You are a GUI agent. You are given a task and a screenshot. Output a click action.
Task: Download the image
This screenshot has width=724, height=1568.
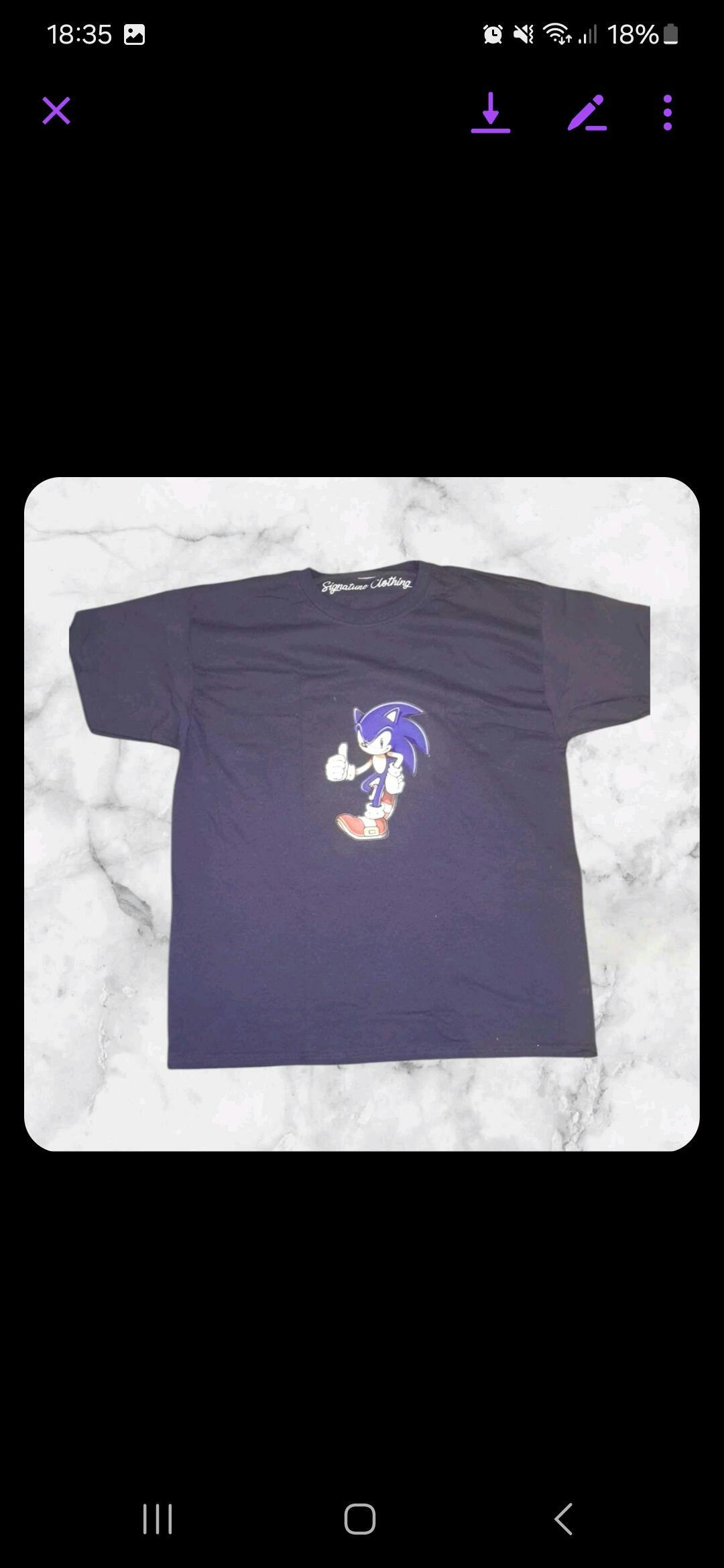tap(491, 113)
